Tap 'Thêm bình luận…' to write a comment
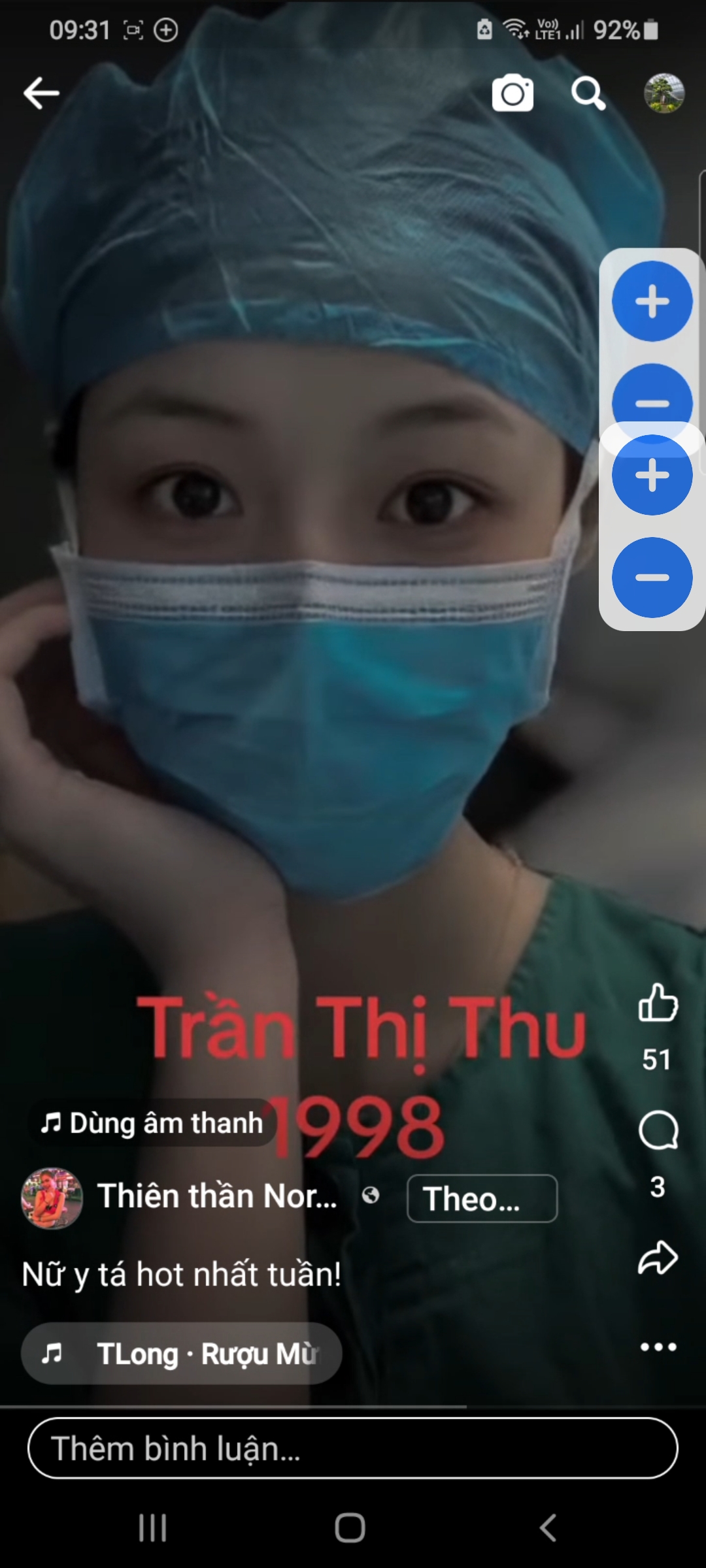Screen dimensions: 706x1568 pyautogui.click(x=353, y=1448)
